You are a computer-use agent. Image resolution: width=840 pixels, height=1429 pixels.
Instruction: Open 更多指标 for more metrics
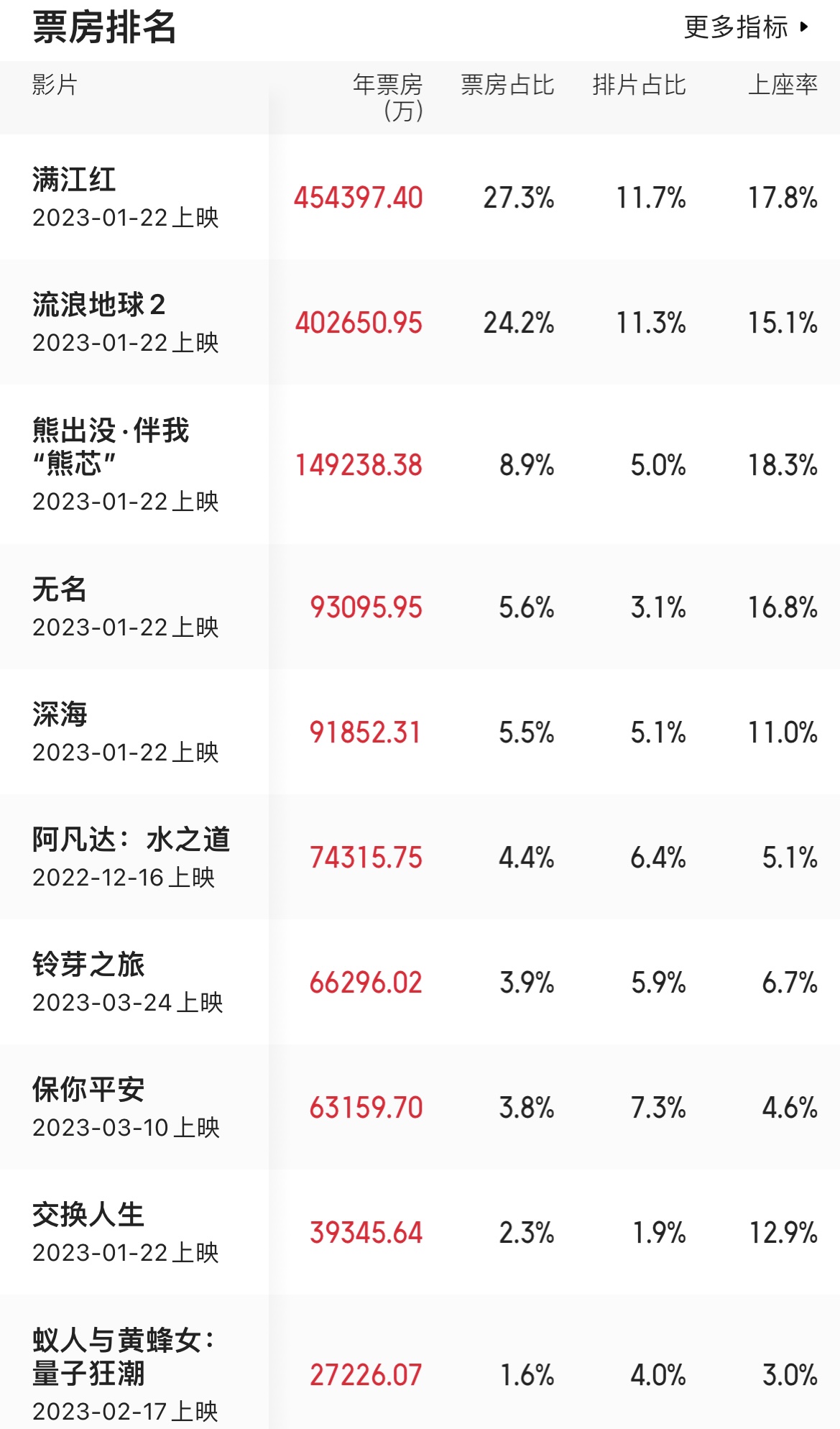(x=746, y=27)
